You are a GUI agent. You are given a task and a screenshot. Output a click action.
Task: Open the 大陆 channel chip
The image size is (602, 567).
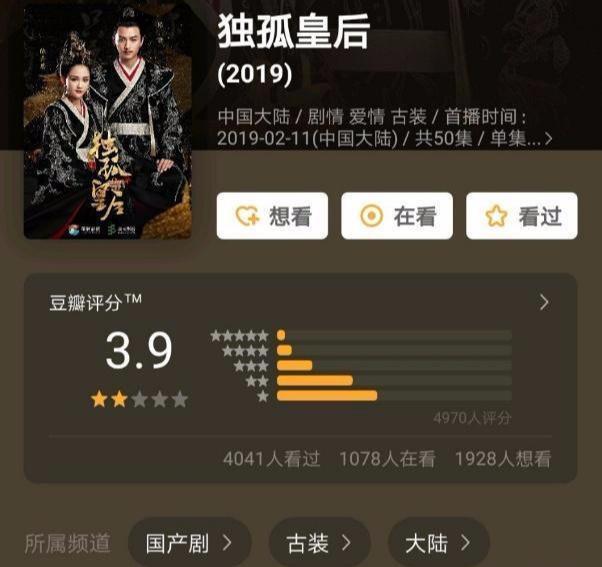(x=438, y=543)
